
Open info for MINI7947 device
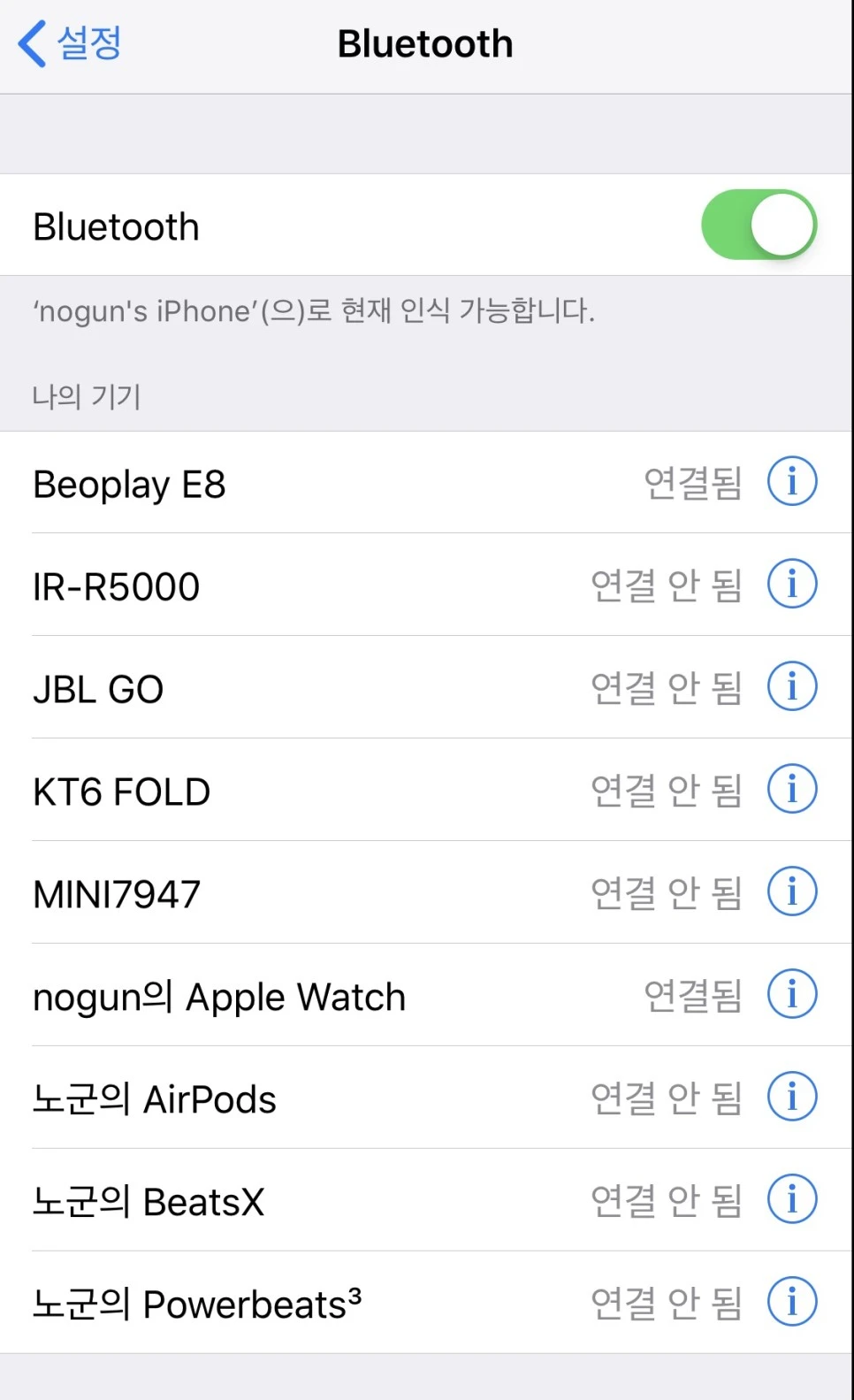pos(792,891)
